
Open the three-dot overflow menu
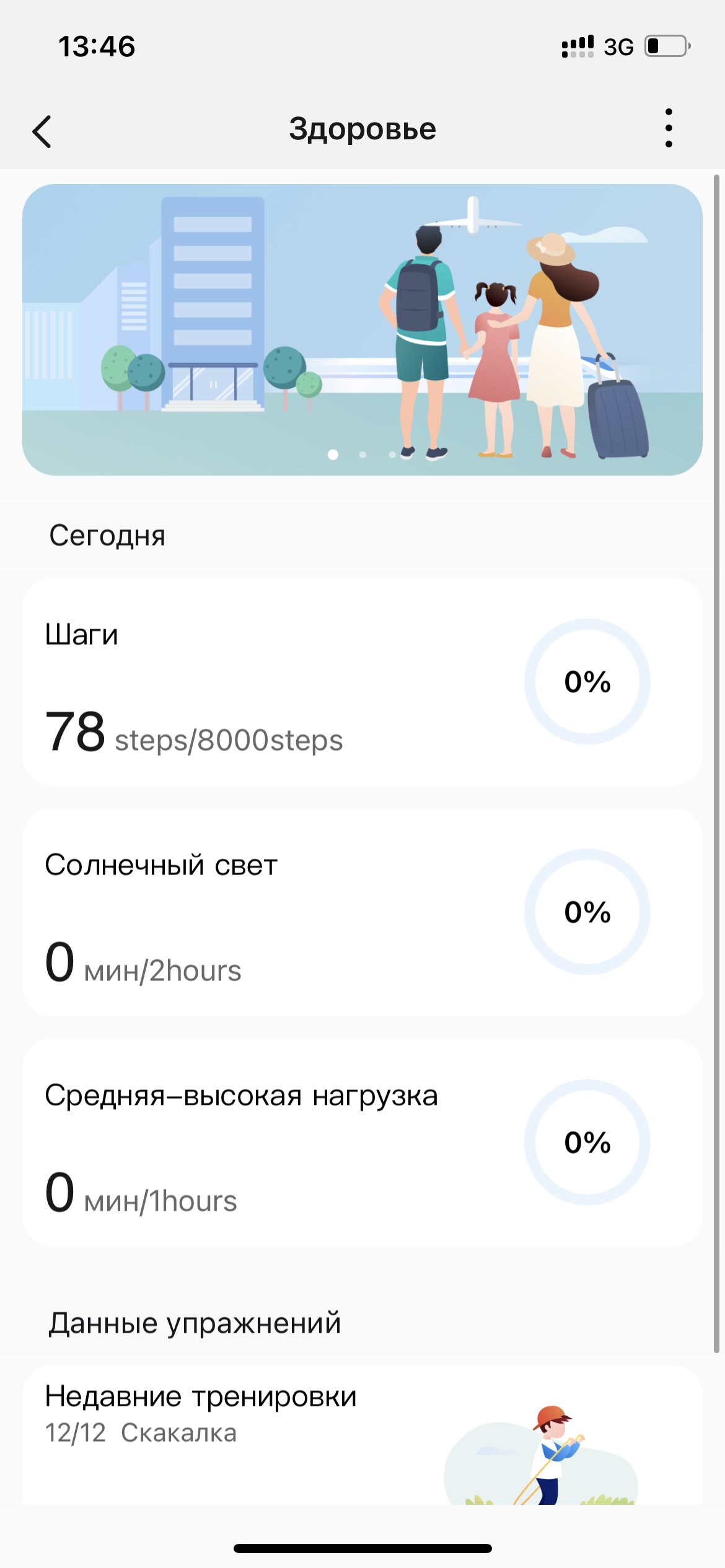point(668,129)
